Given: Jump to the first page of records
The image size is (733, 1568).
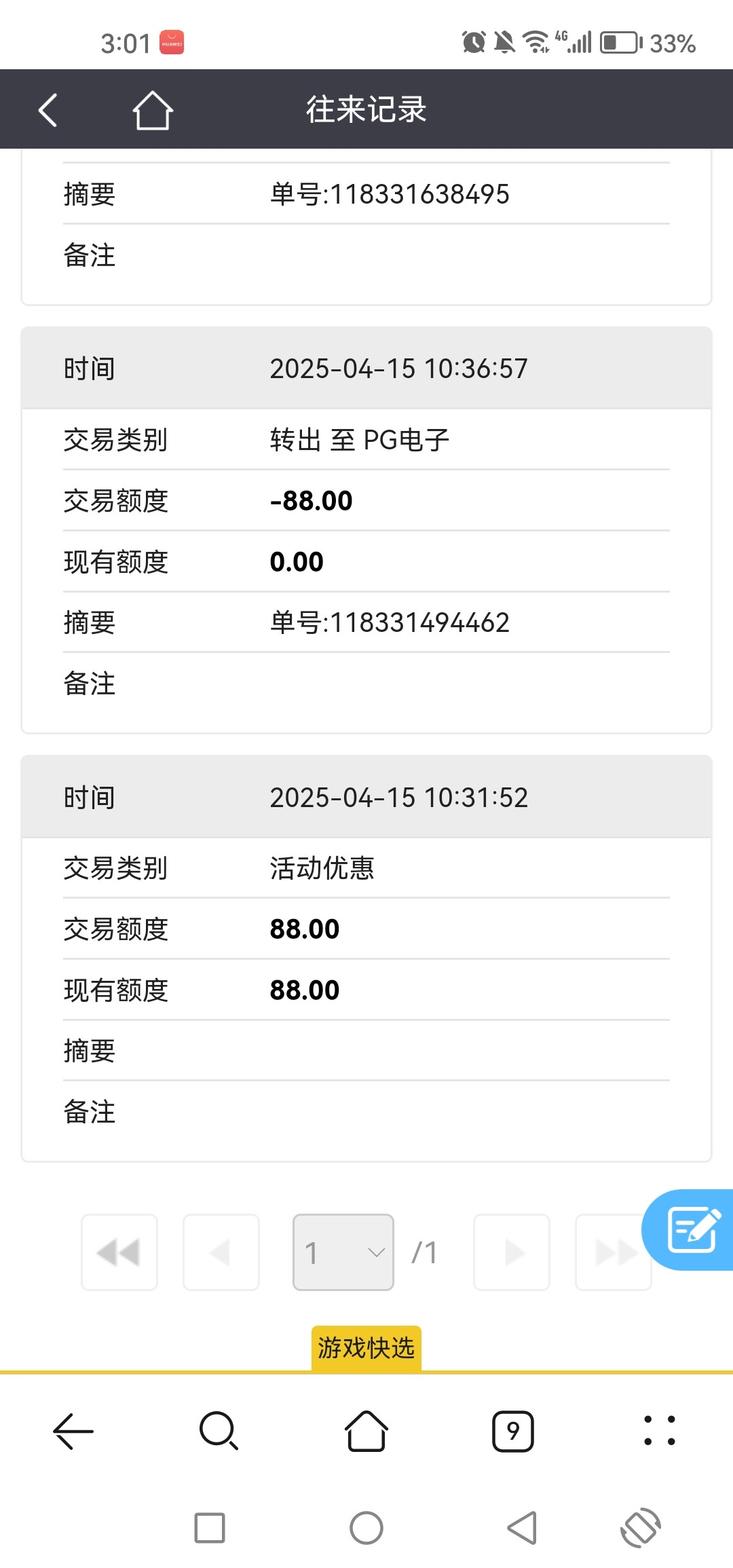Looking at the screenshot, I should coord(119,1252).
